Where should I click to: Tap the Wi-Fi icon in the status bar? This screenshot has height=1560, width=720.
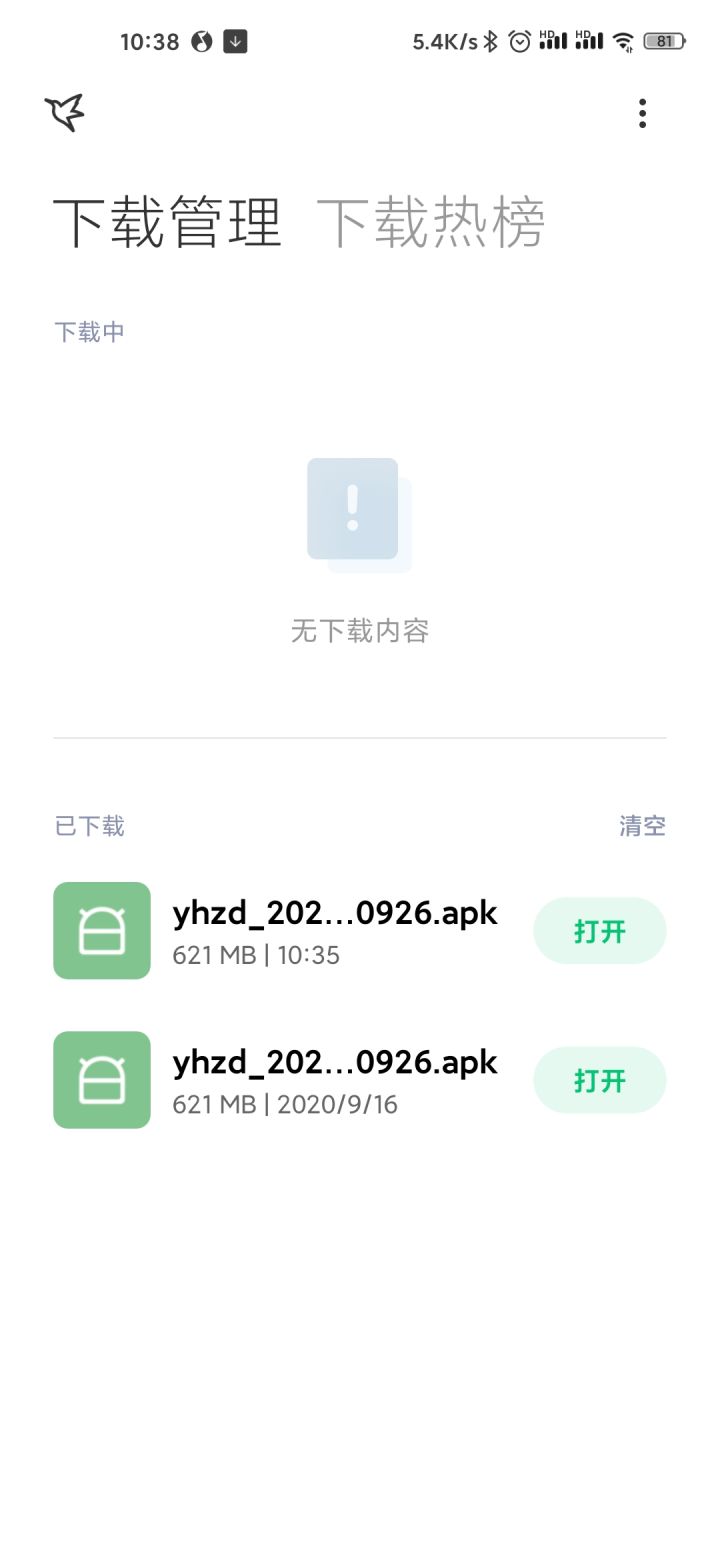pyautogui.click(x=622, y=42)
